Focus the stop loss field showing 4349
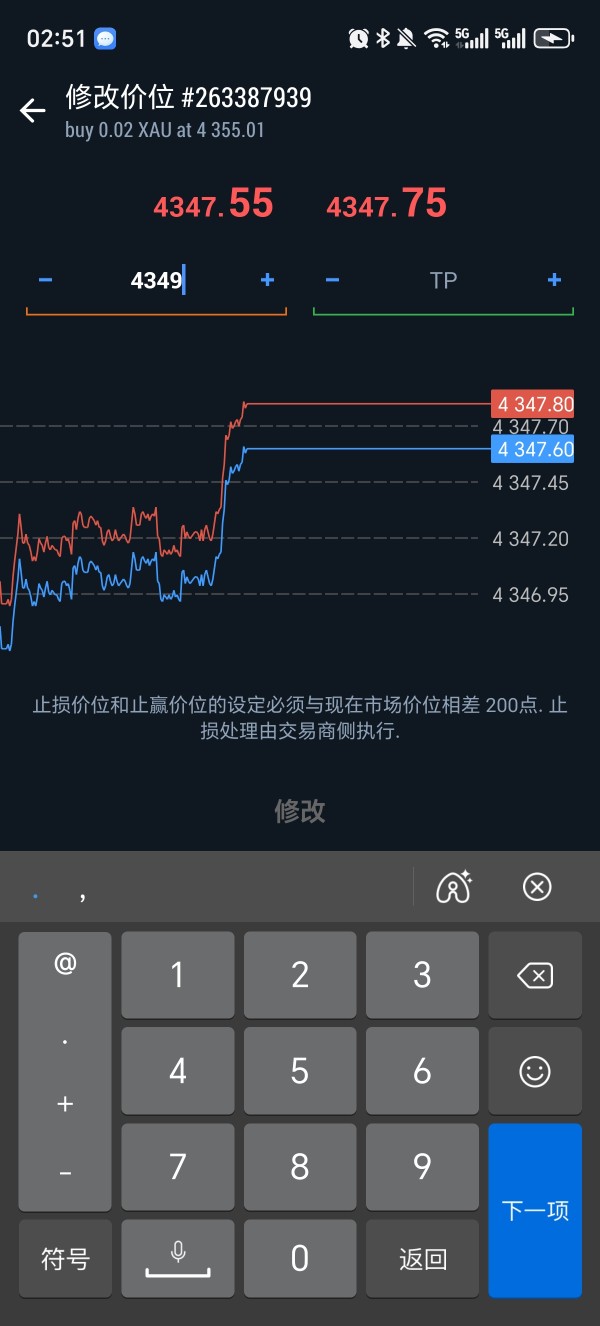Screen dimensions: 600x1326 pos(157,281)
